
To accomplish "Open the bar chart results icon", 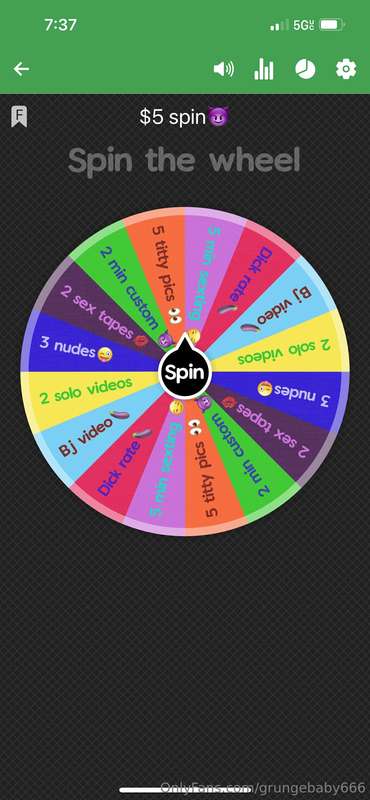I will 264,69.
